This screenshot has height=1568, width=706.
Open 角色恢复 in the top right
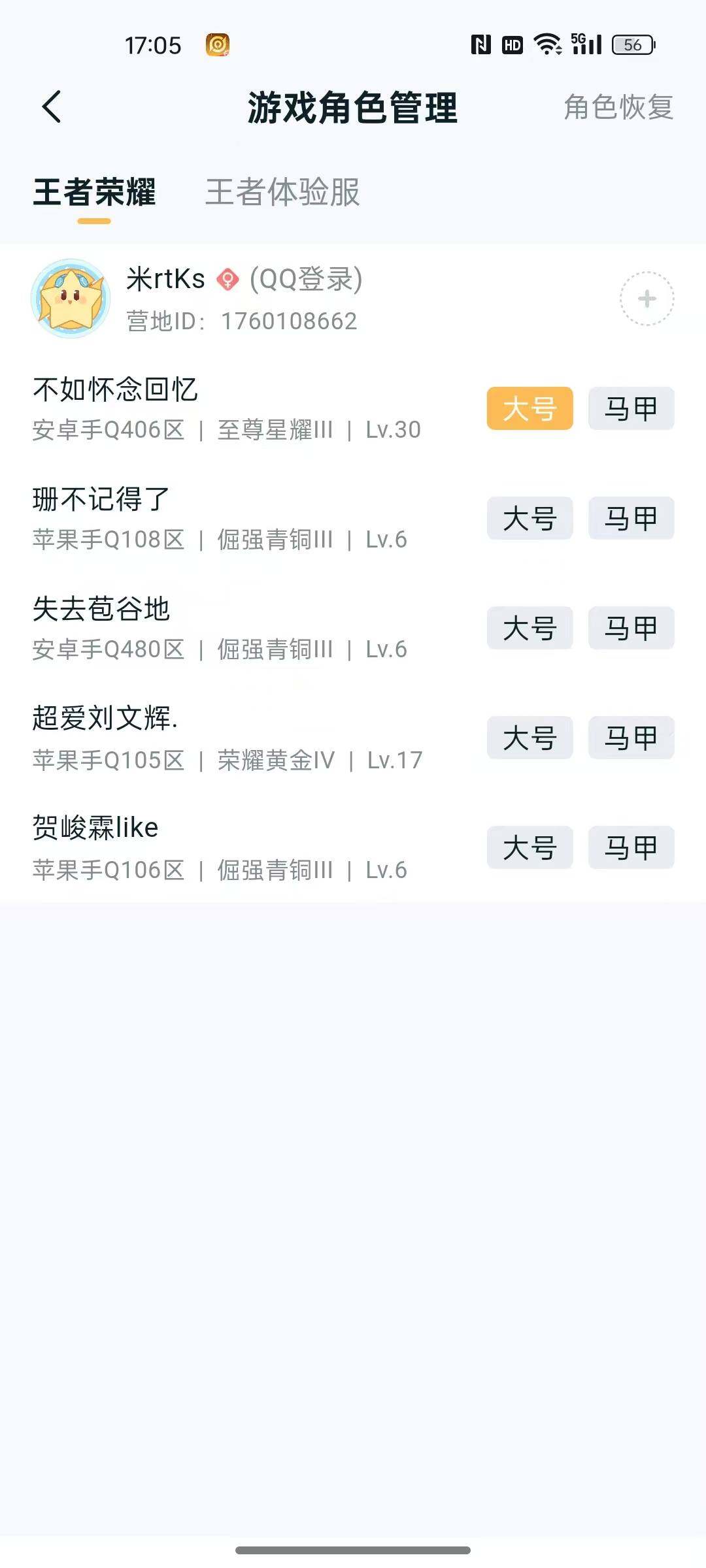pyautogui.click(x=618, y=106)
